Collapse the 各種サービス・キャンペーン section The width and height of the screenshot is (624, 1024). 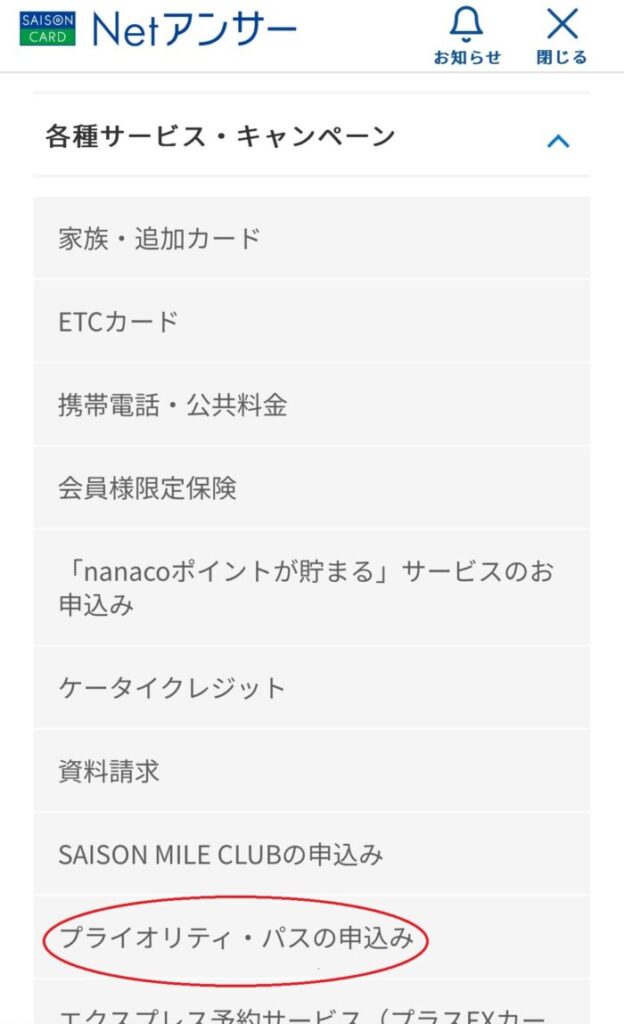pos(311,136)
